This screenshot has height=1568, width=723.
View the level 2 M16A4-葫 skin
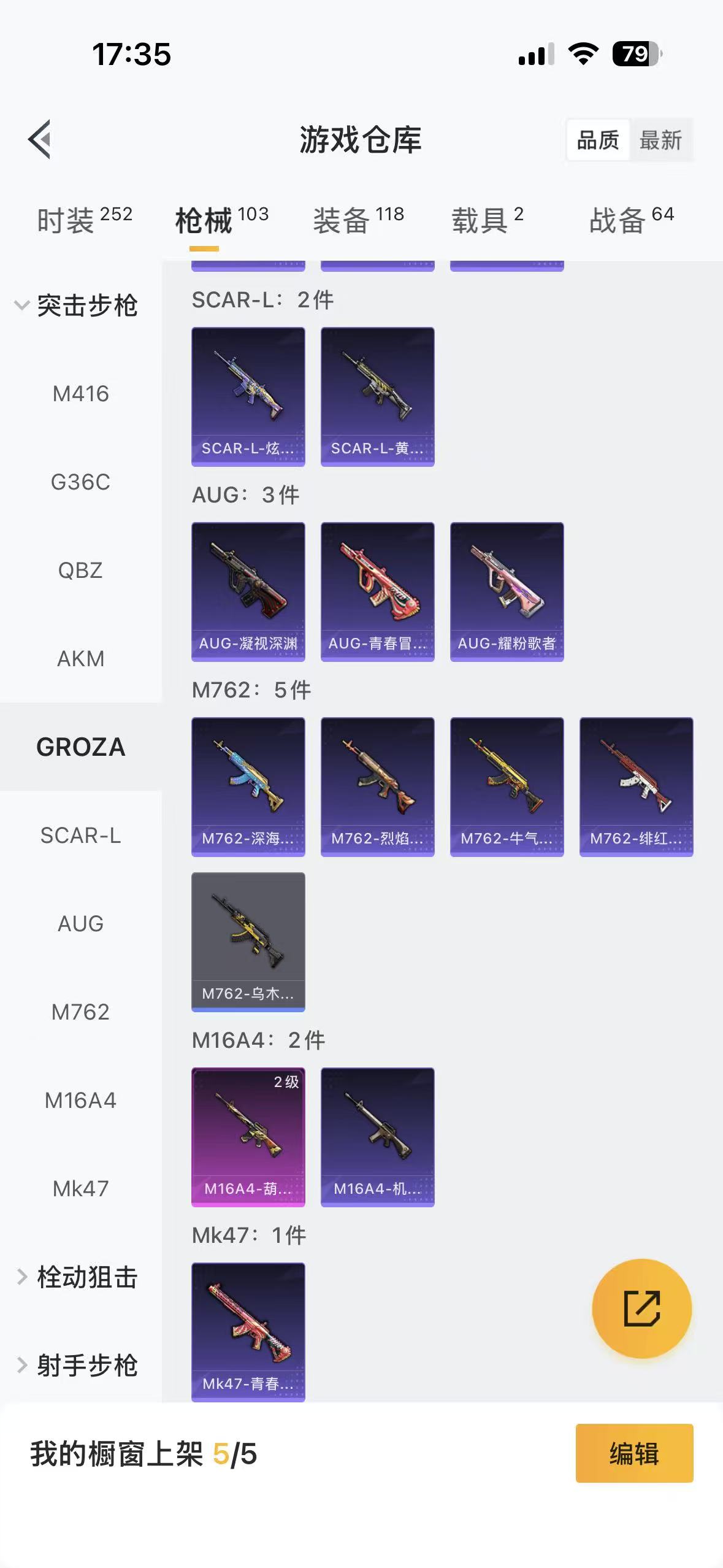click(248, 1137)
